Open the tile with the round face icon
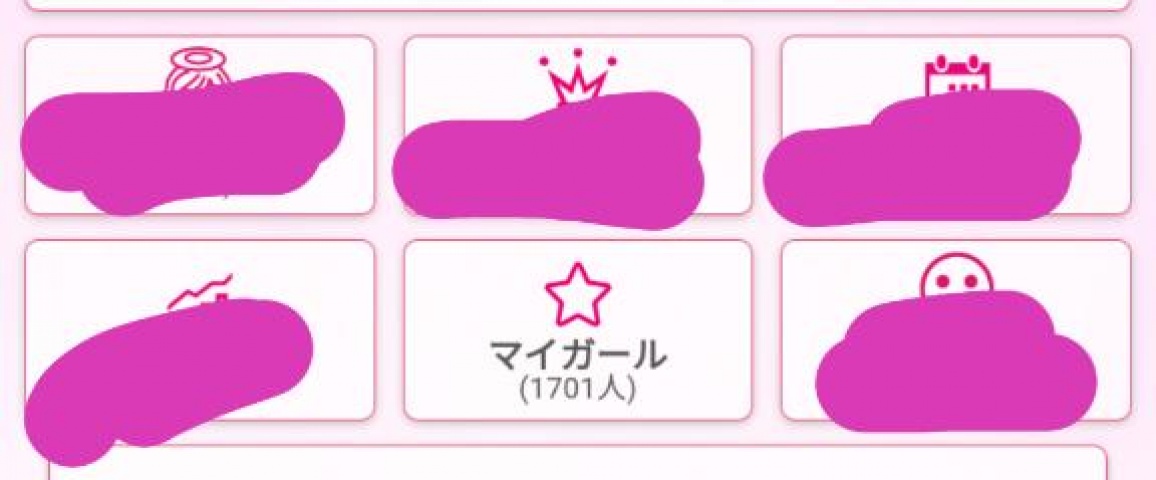This screenshot has width=1156, height=480. [x=955, y=330]
